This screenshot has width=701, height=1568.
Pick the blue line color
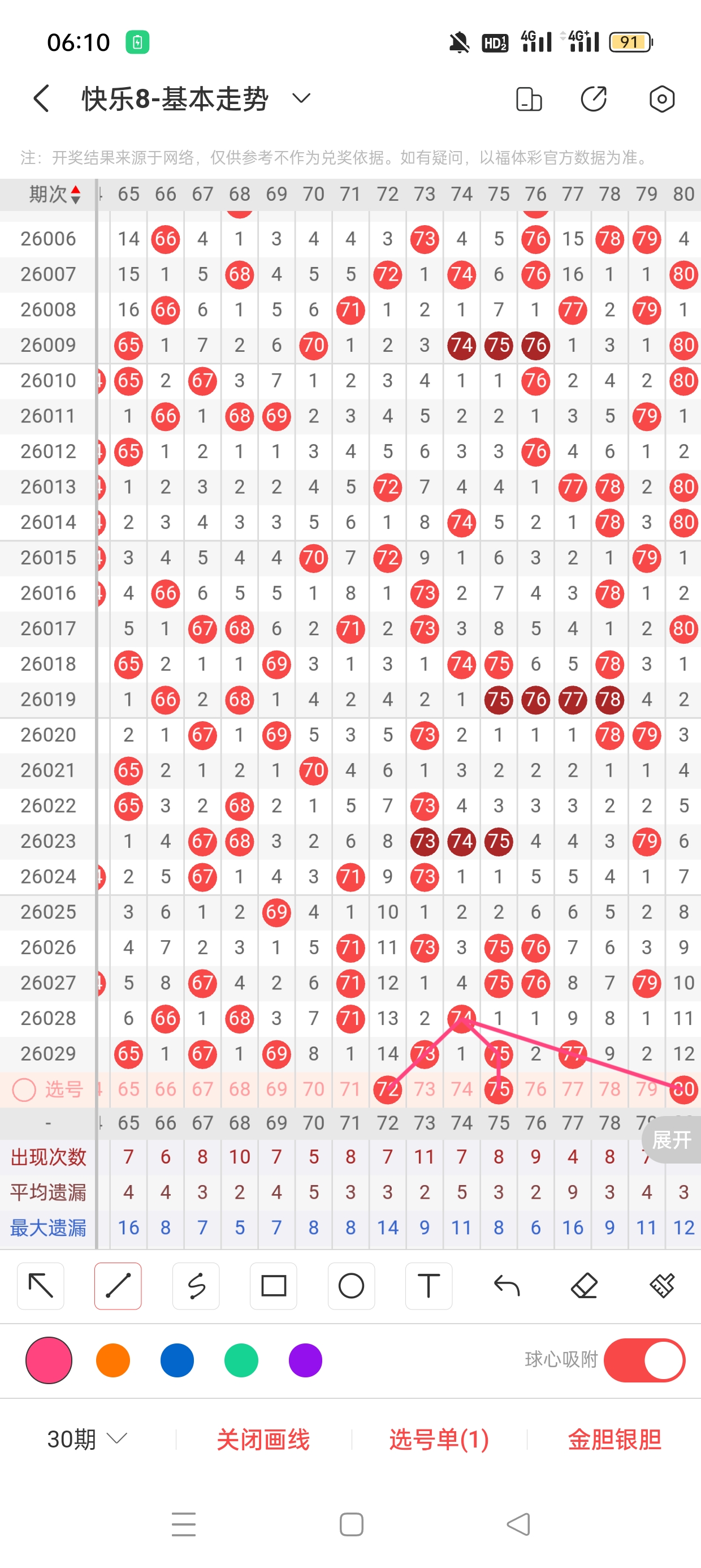[177, 1360]
